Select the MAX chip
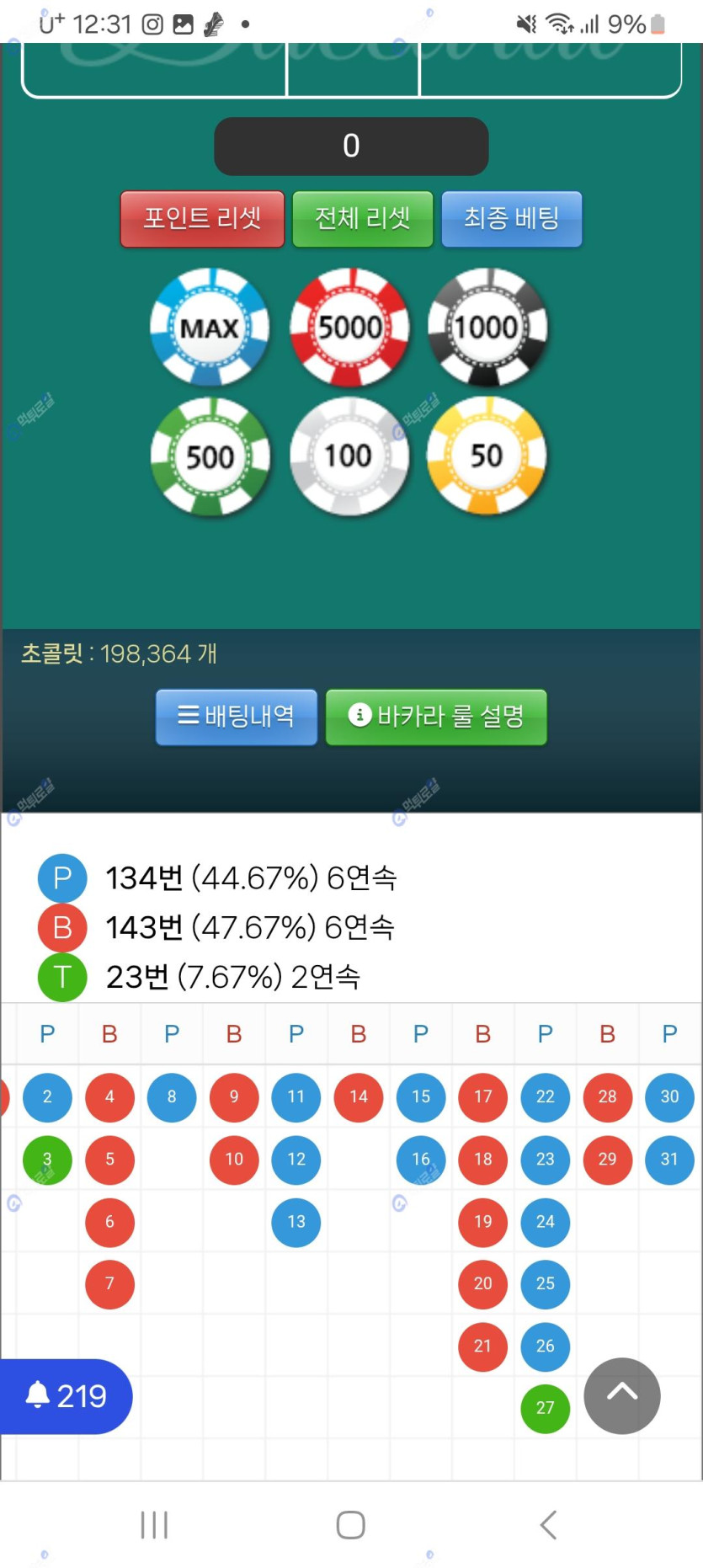The image size is (703, 1568). (x=210, y=328)
